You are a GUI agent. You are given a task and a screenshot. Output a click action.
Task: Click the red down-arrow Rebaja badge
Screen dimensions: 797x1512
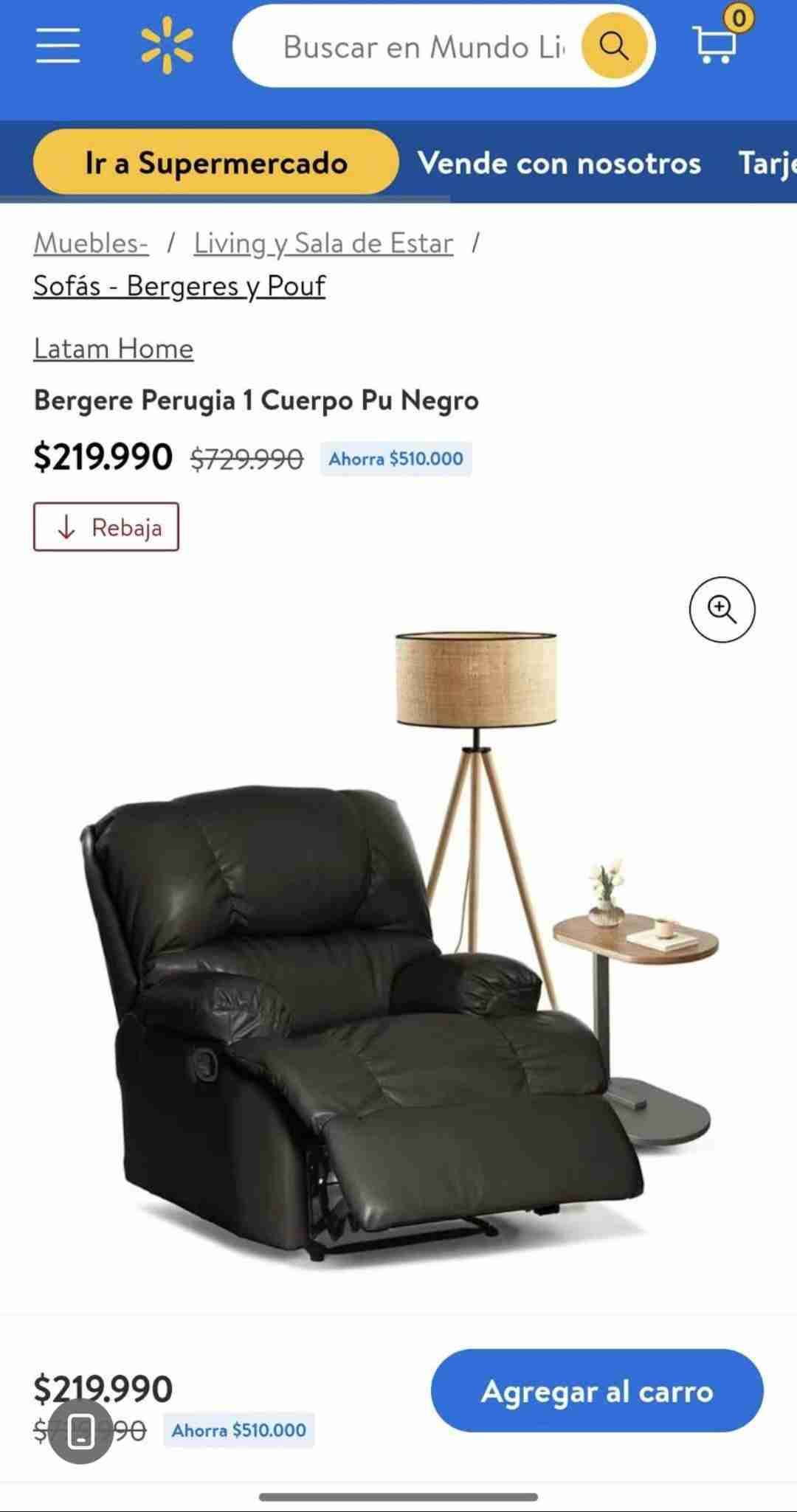click(106, 527)
